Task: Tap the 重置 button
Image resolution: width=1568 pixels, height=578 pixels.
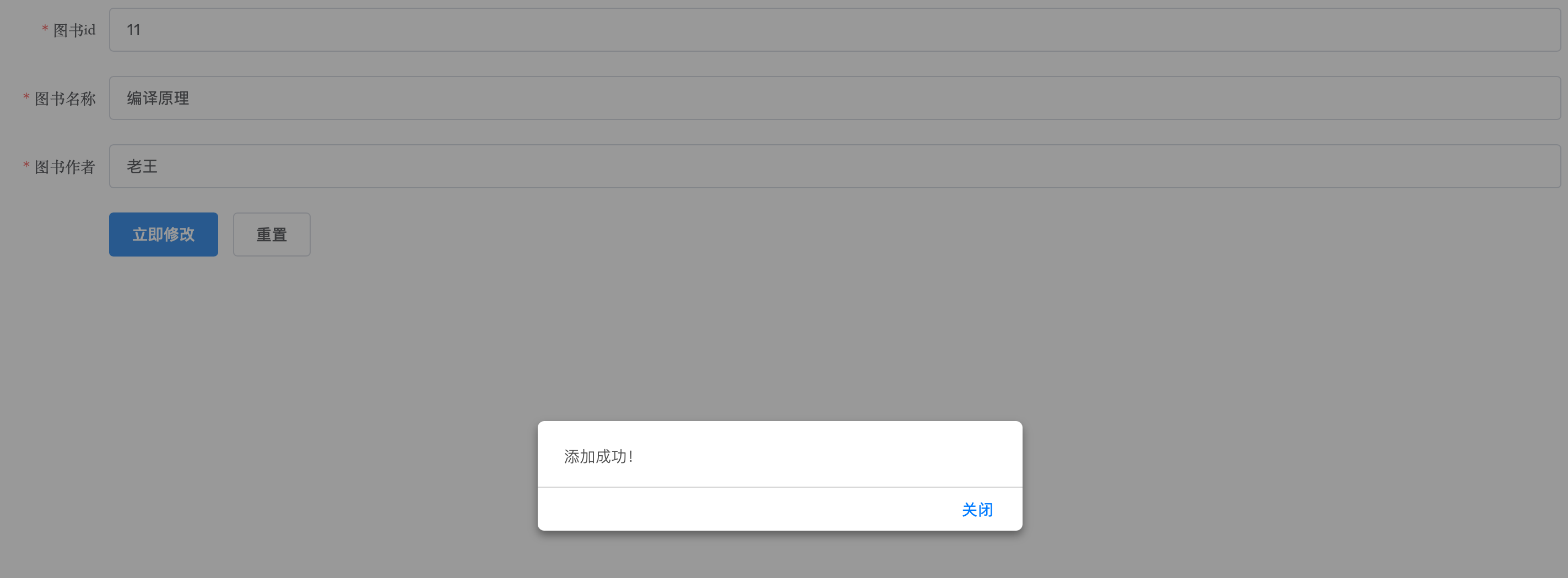Action: 272,235
